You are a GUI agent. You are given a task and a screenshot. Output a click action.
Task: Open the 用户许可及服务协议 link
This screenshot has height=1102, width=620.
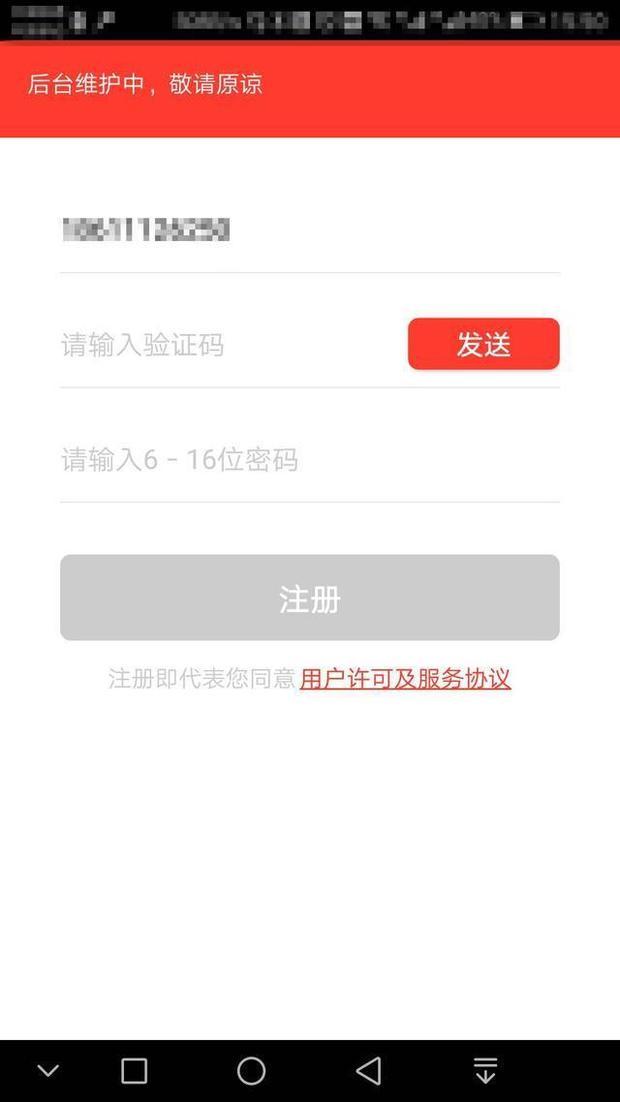click(406, 679)
